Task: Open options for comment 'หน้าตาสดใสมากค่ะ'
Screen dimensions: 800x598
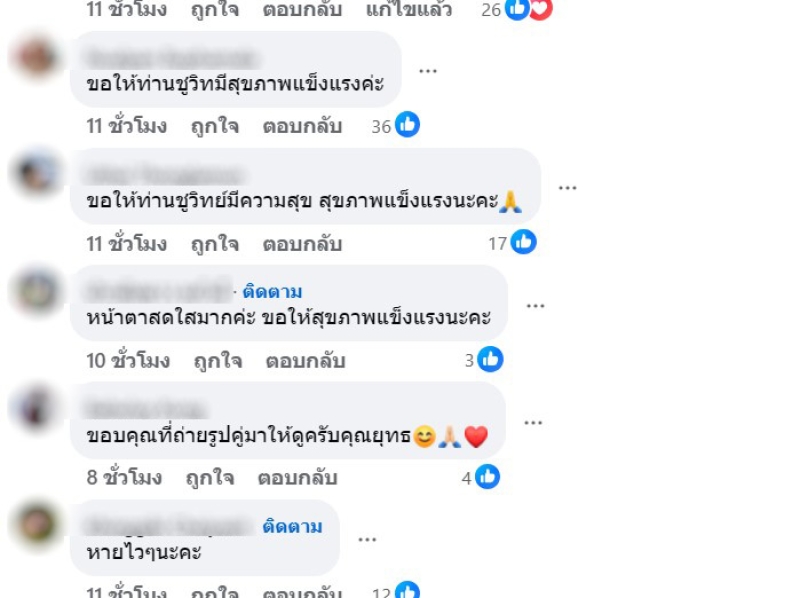Action: [535, 305]
